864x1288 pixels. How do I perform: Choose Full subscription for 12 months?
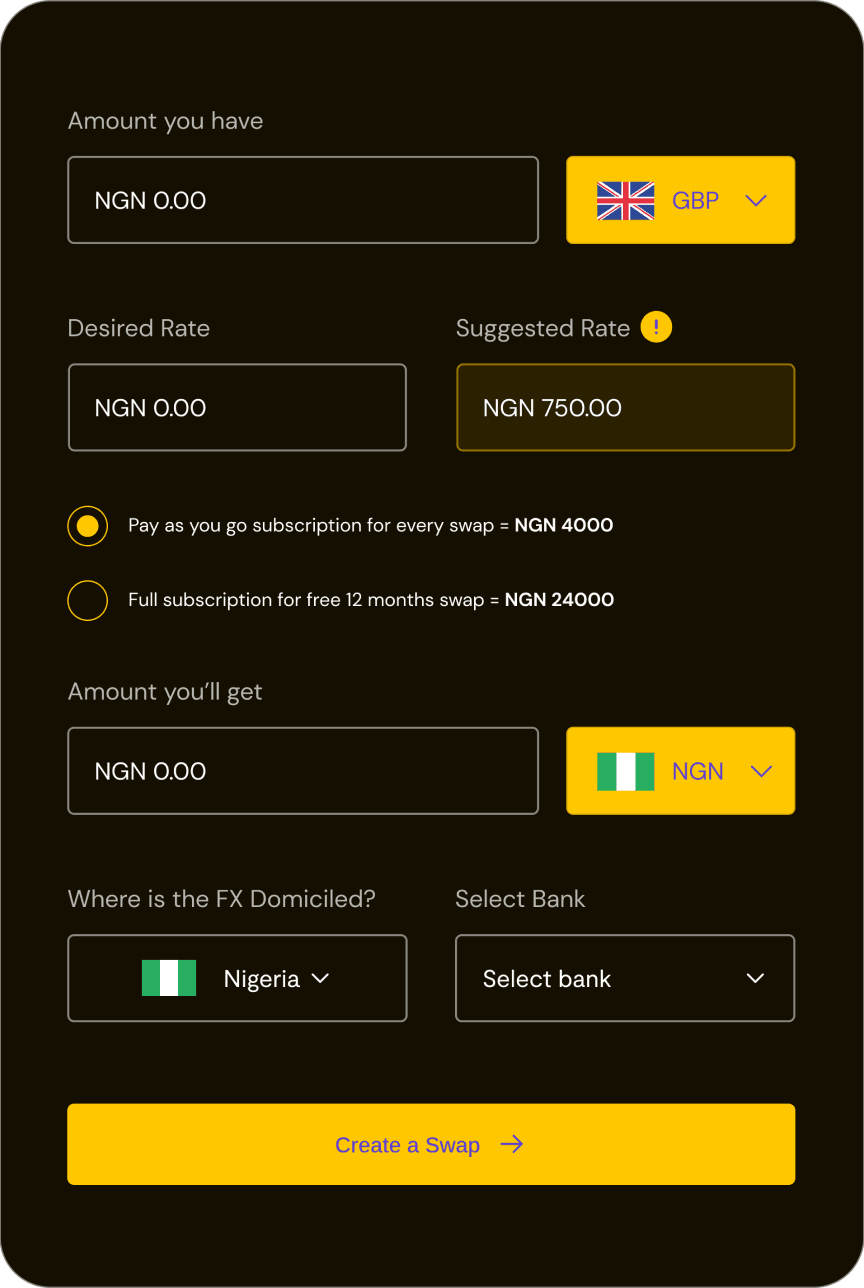pos(88,600)
